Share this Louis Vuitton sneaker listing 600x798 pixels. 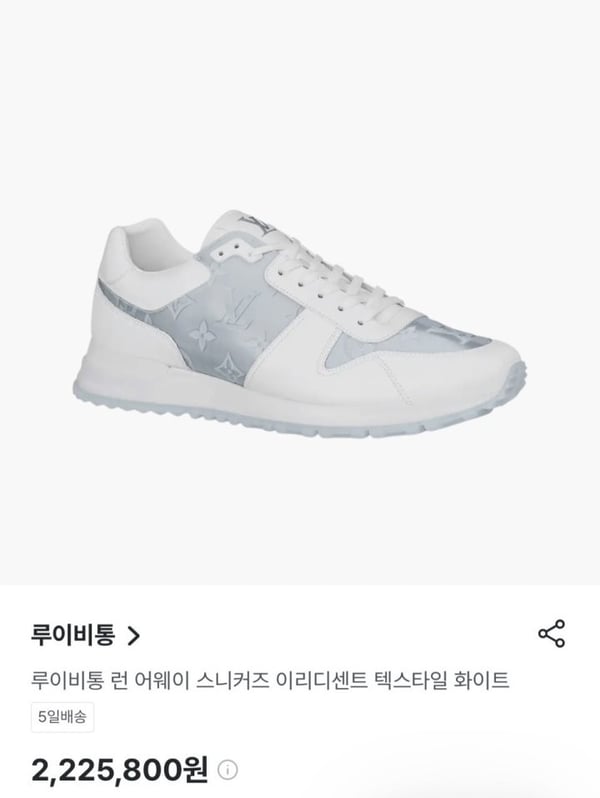click(551, 633)
